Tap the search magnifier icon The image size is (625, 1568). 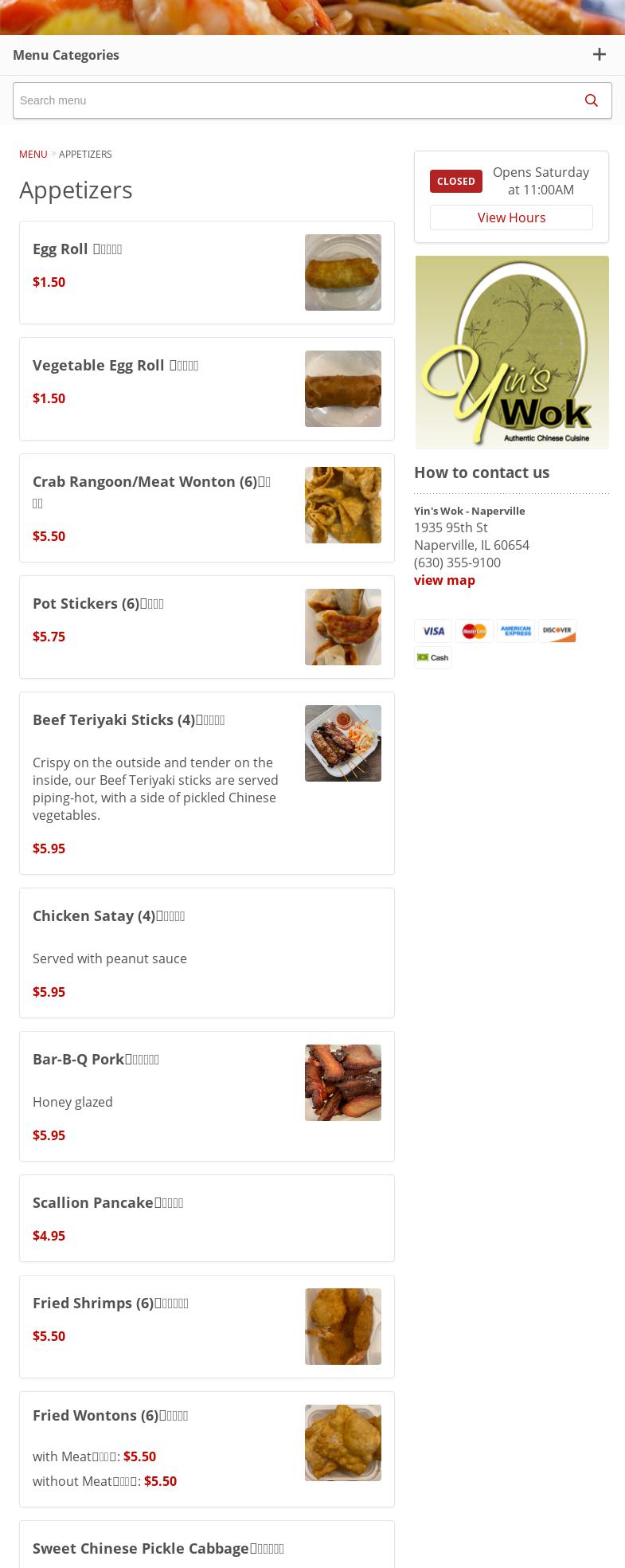click(x=591, y=100)
